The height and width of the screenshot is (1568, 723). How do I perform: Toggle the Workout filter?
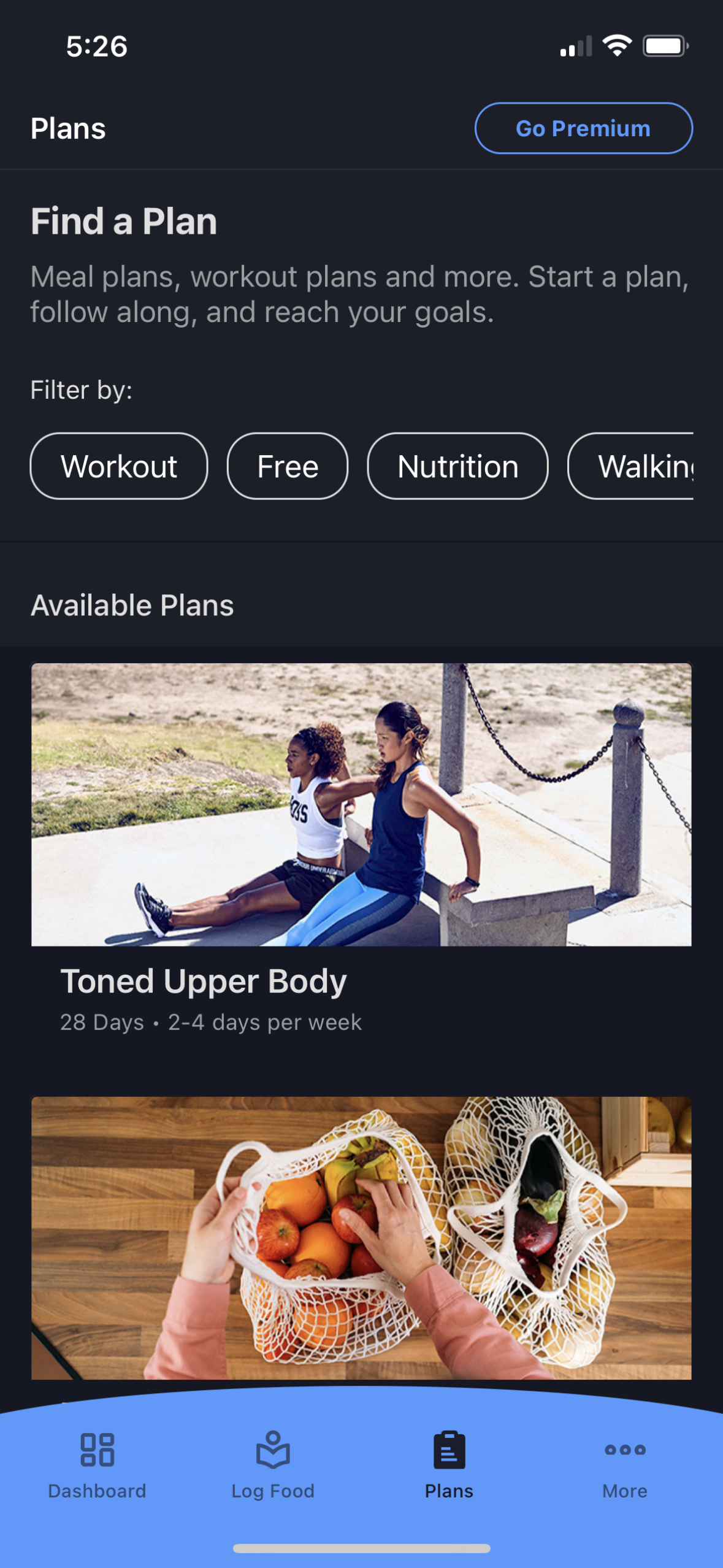click(119, 466)
